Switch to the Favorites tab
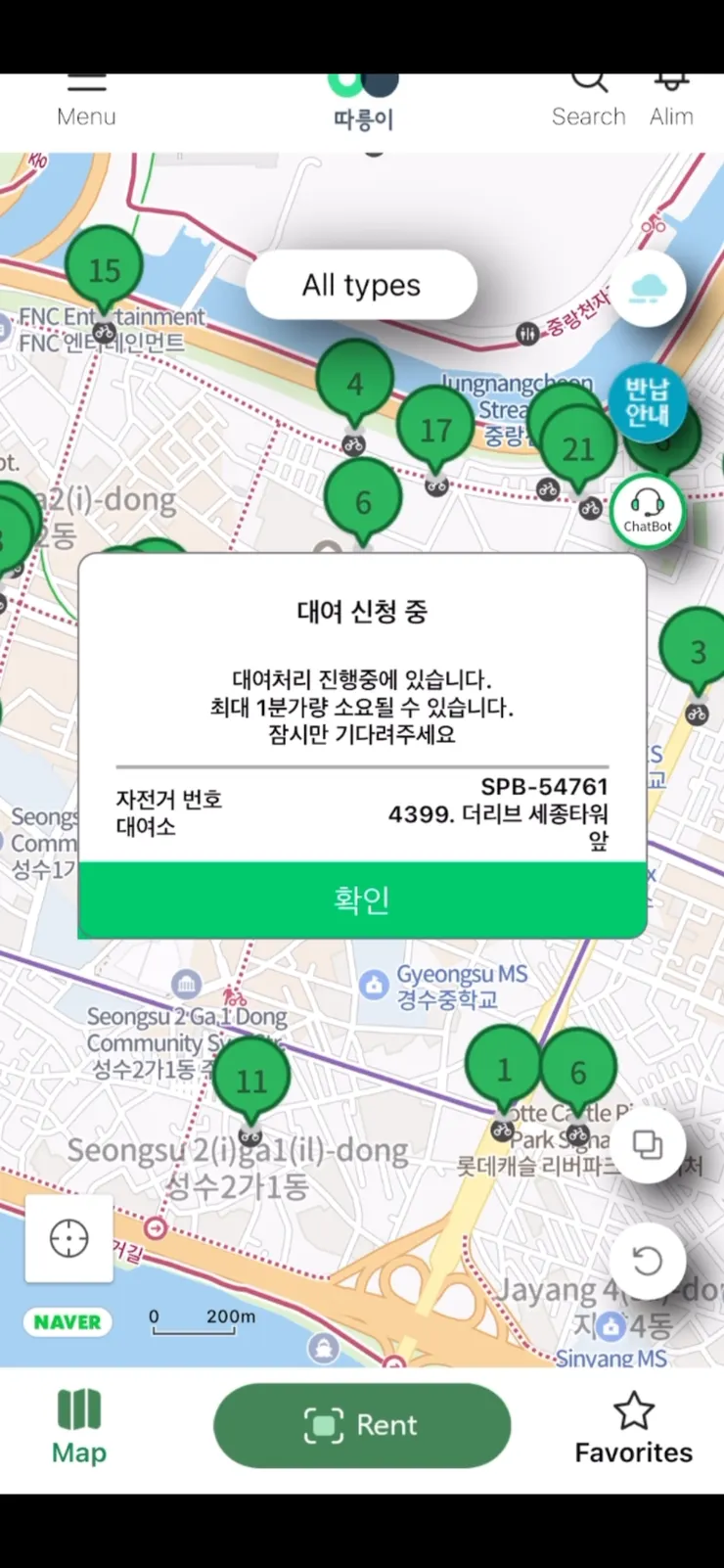This screenshot has width=724, height=1568. coord(633,1428)
